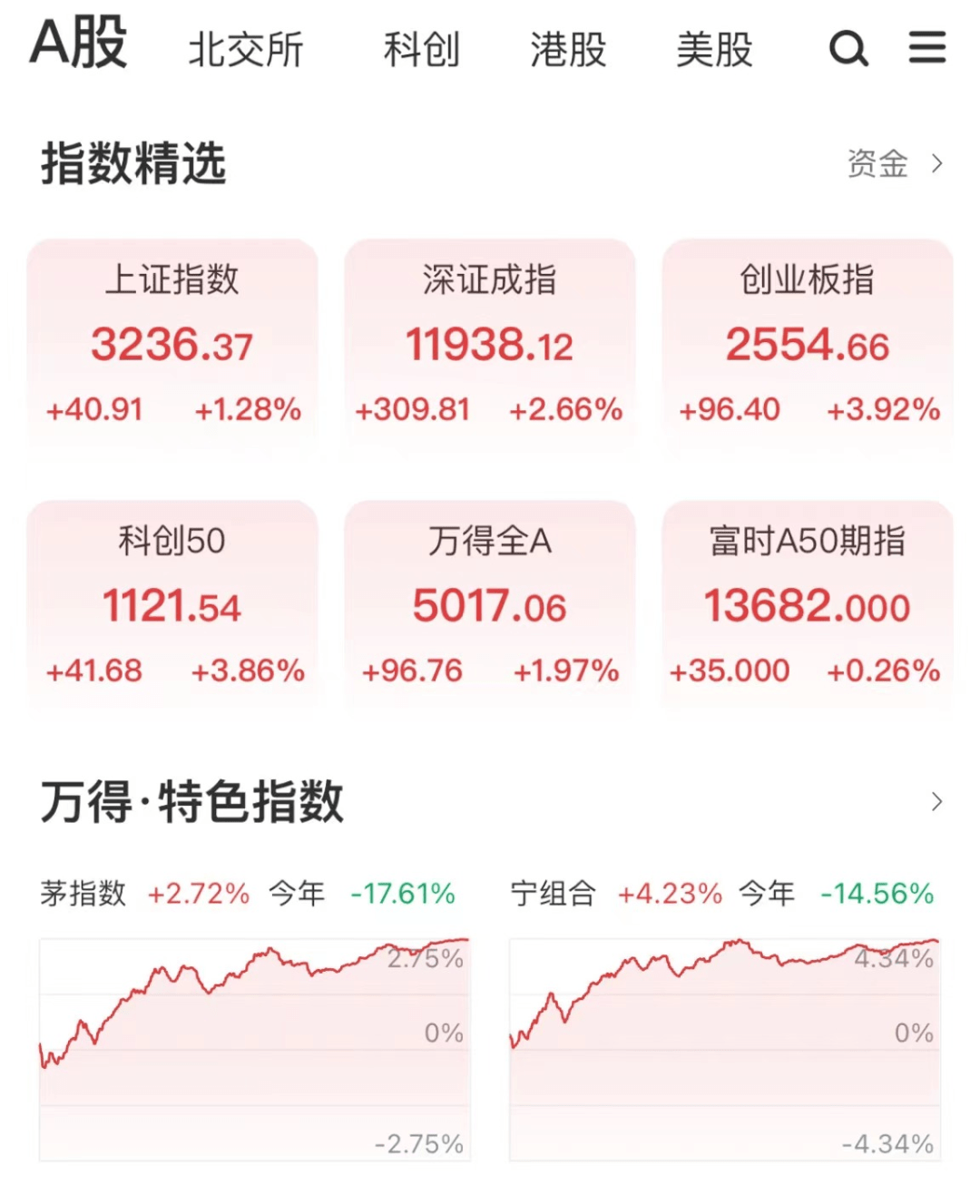
Task: Open the 万得全A index card
Action: coord(489,604)
